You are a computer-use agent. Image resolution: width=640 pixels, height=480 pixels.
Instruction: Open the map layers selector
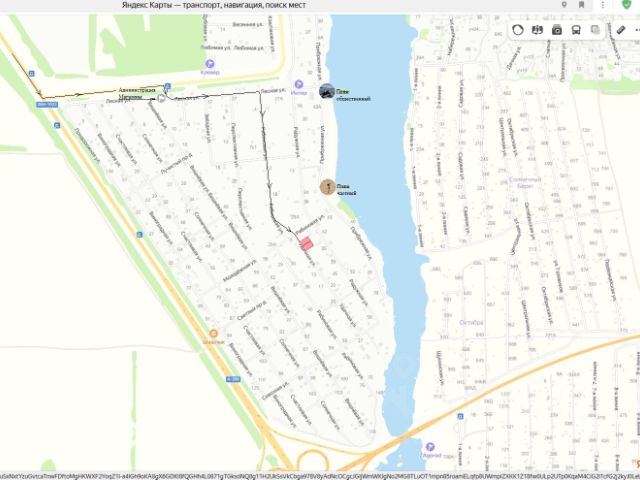pyautogui.click(x=596, y=30)
